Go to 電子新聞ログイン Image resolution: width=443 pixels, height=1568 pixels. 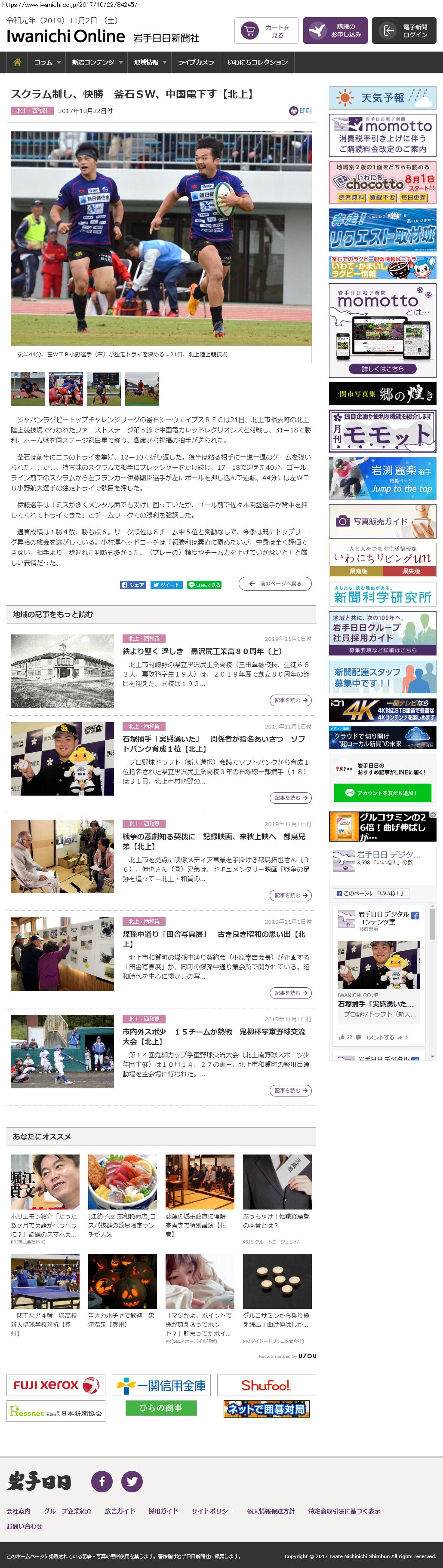pyautogui.click(x=404, y=31)
